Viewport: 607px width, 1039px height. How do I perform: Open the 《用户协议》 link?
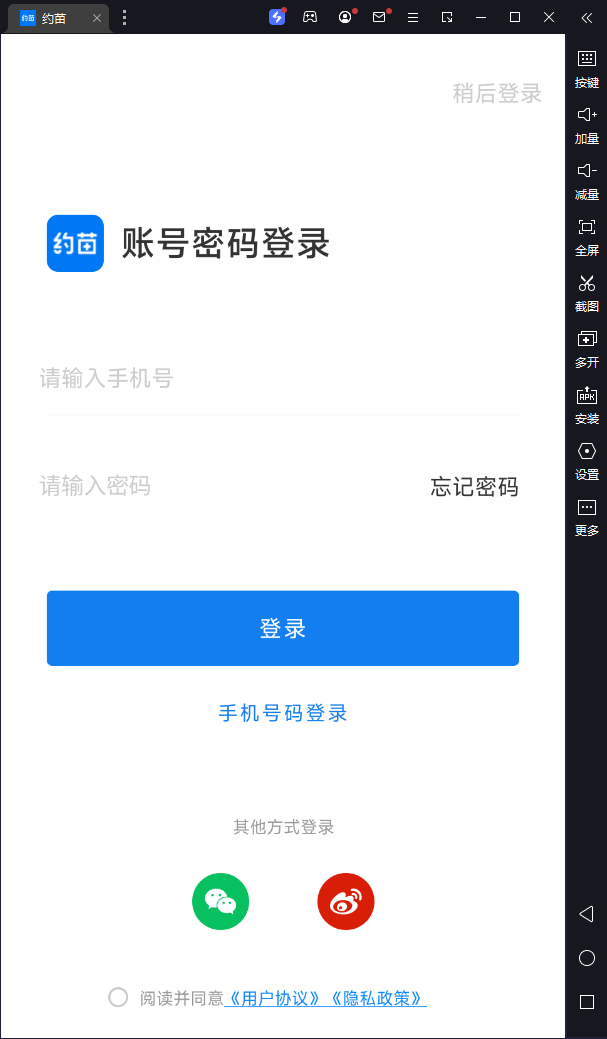275,998
